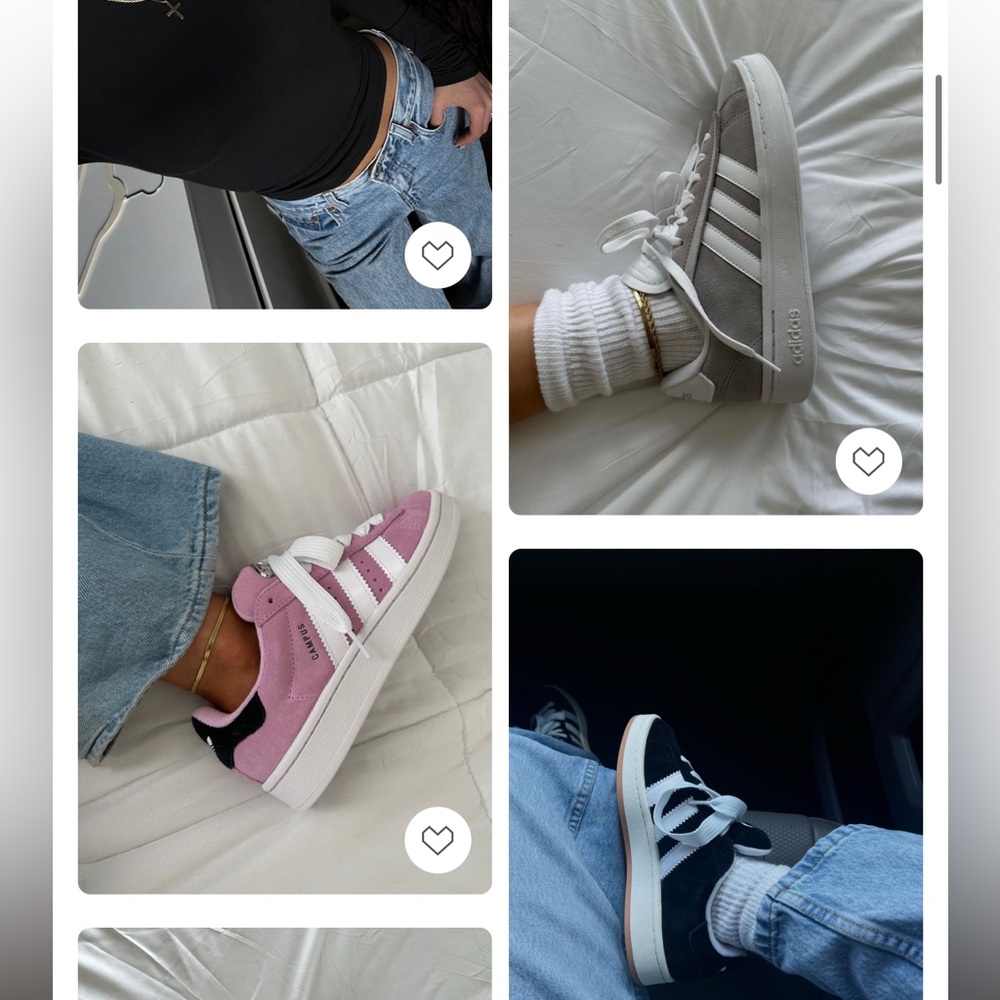Like the black top and jeans photo
Screen dimensions: 1000x1000
437,256
